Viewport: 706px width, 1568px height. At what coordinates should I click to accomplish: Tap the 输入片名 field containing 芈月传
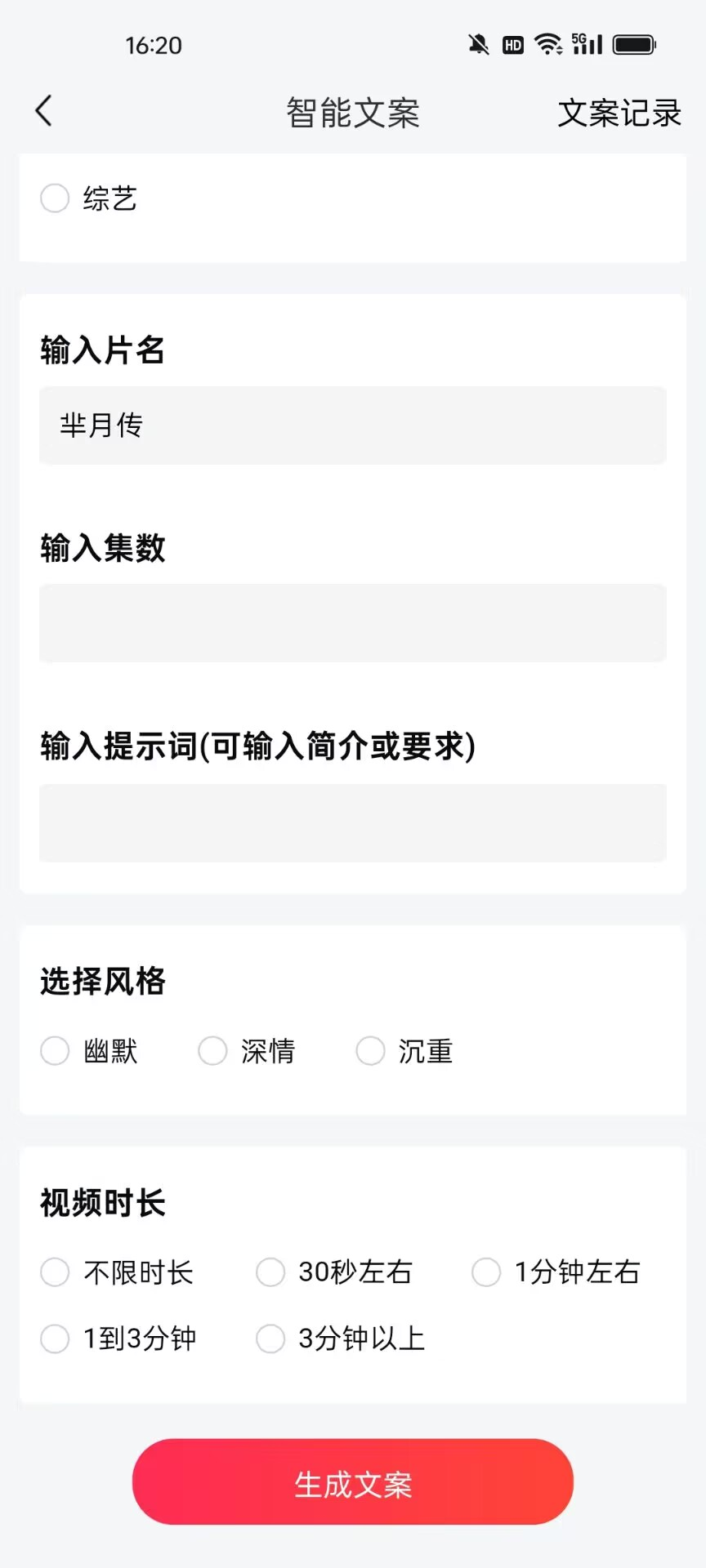click(353, 425)
